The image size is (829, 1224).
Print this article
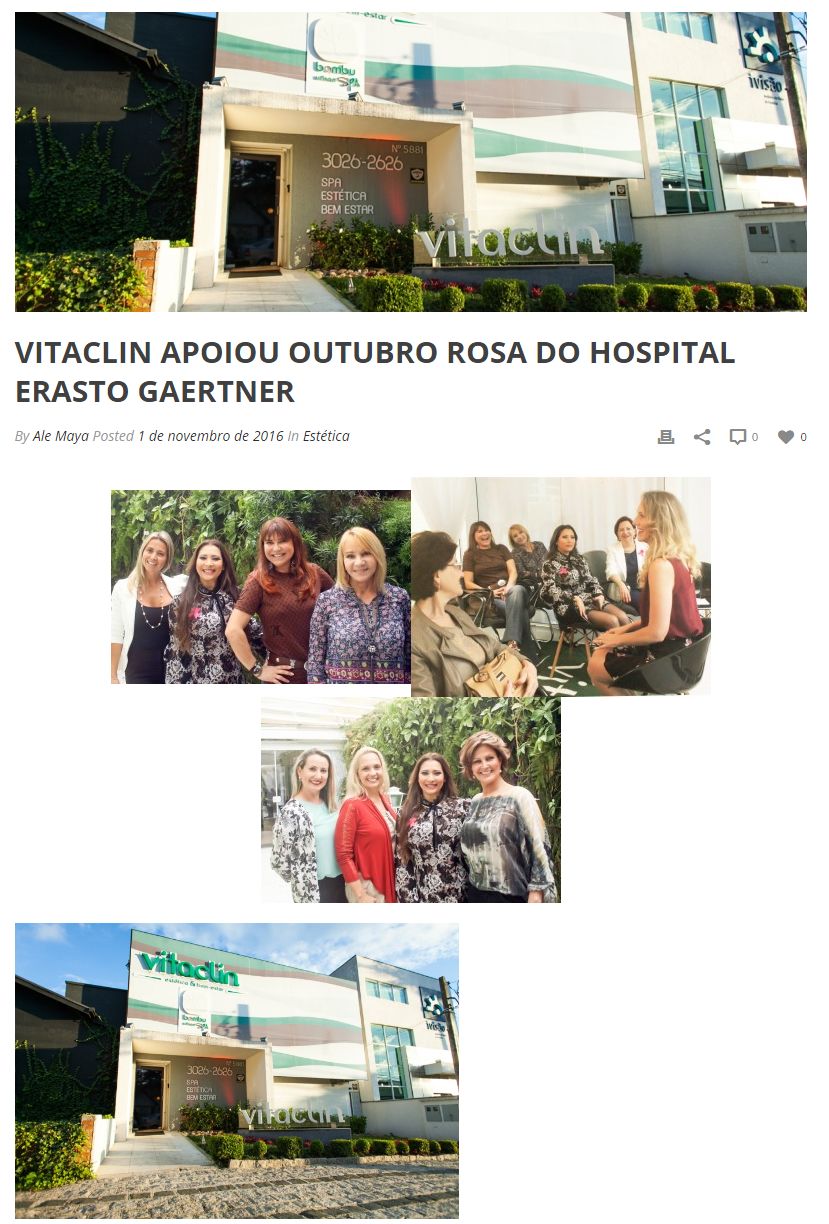coord(665,437)
